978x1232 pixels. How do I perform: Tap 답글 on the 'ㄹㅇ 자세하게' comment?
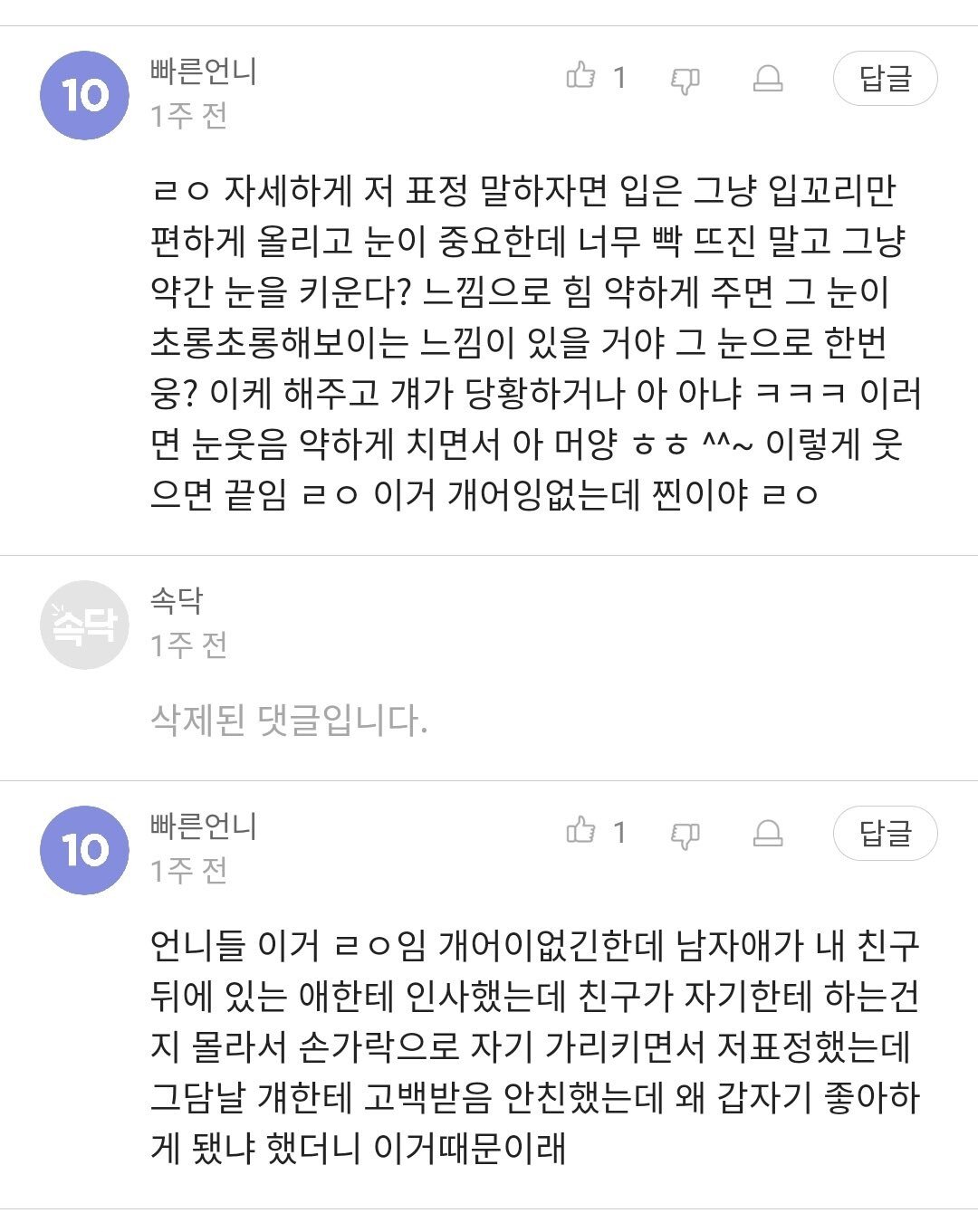885,79
